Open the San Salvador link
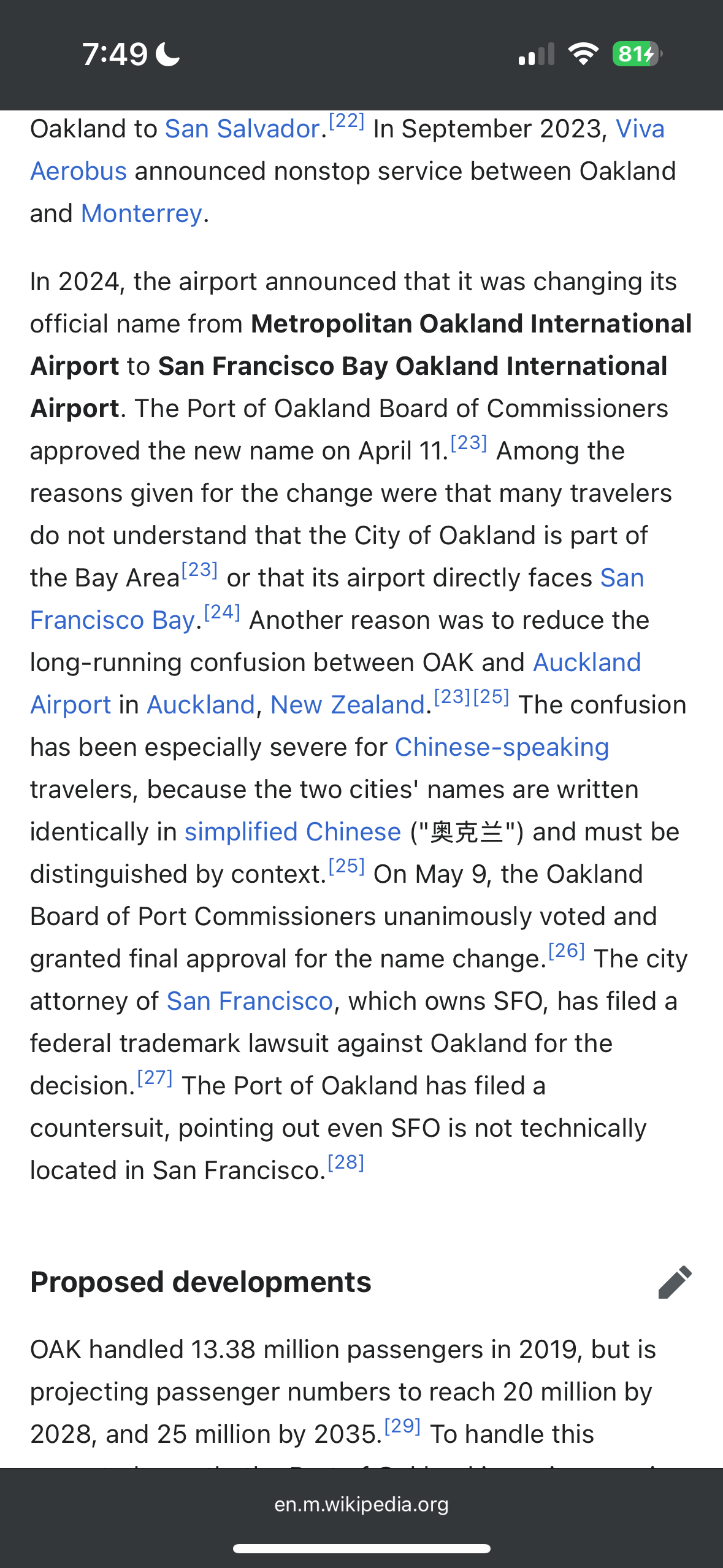 [242, 129]
